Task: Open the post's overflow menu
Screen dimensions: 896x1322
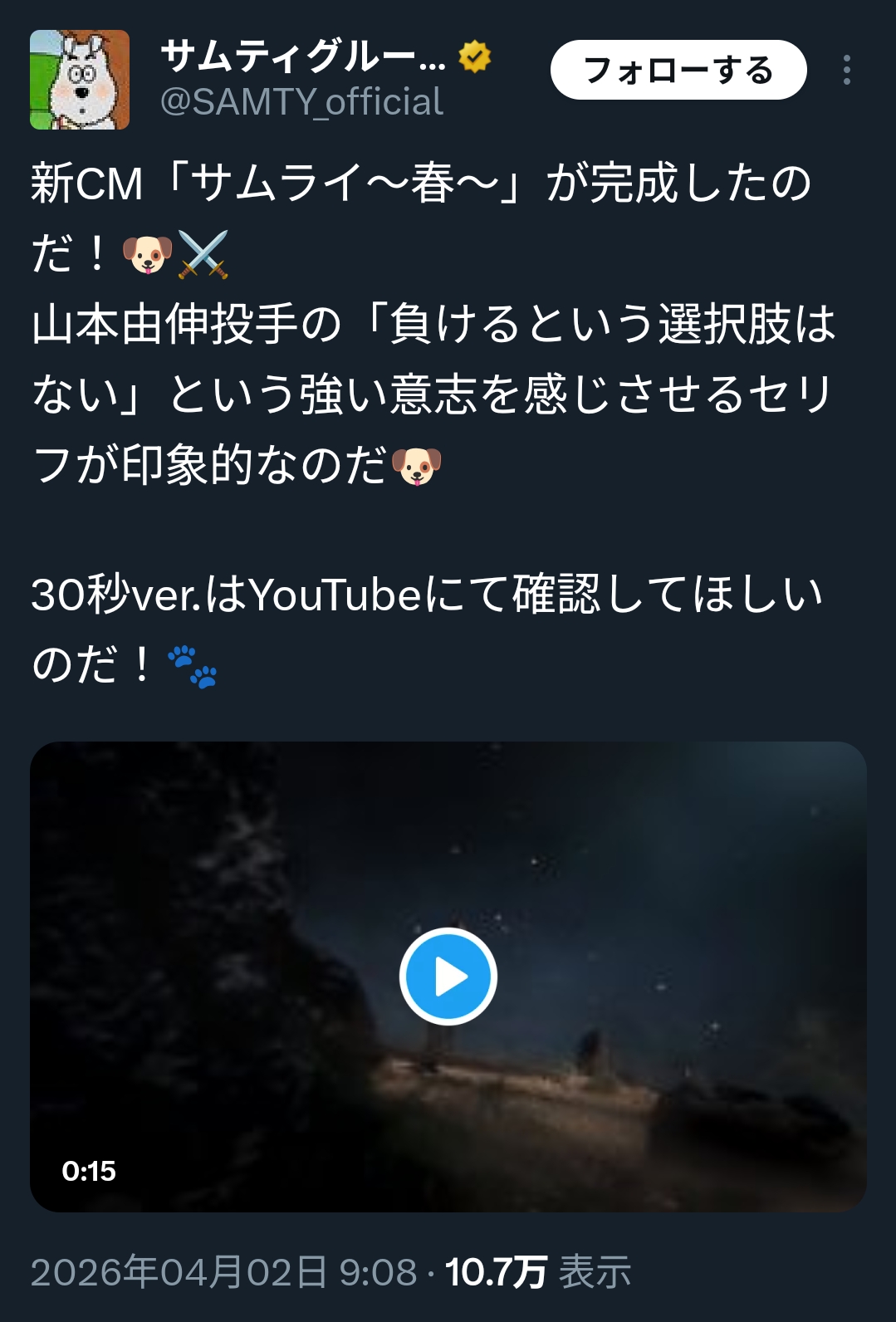Action: (x=846, y=70)
